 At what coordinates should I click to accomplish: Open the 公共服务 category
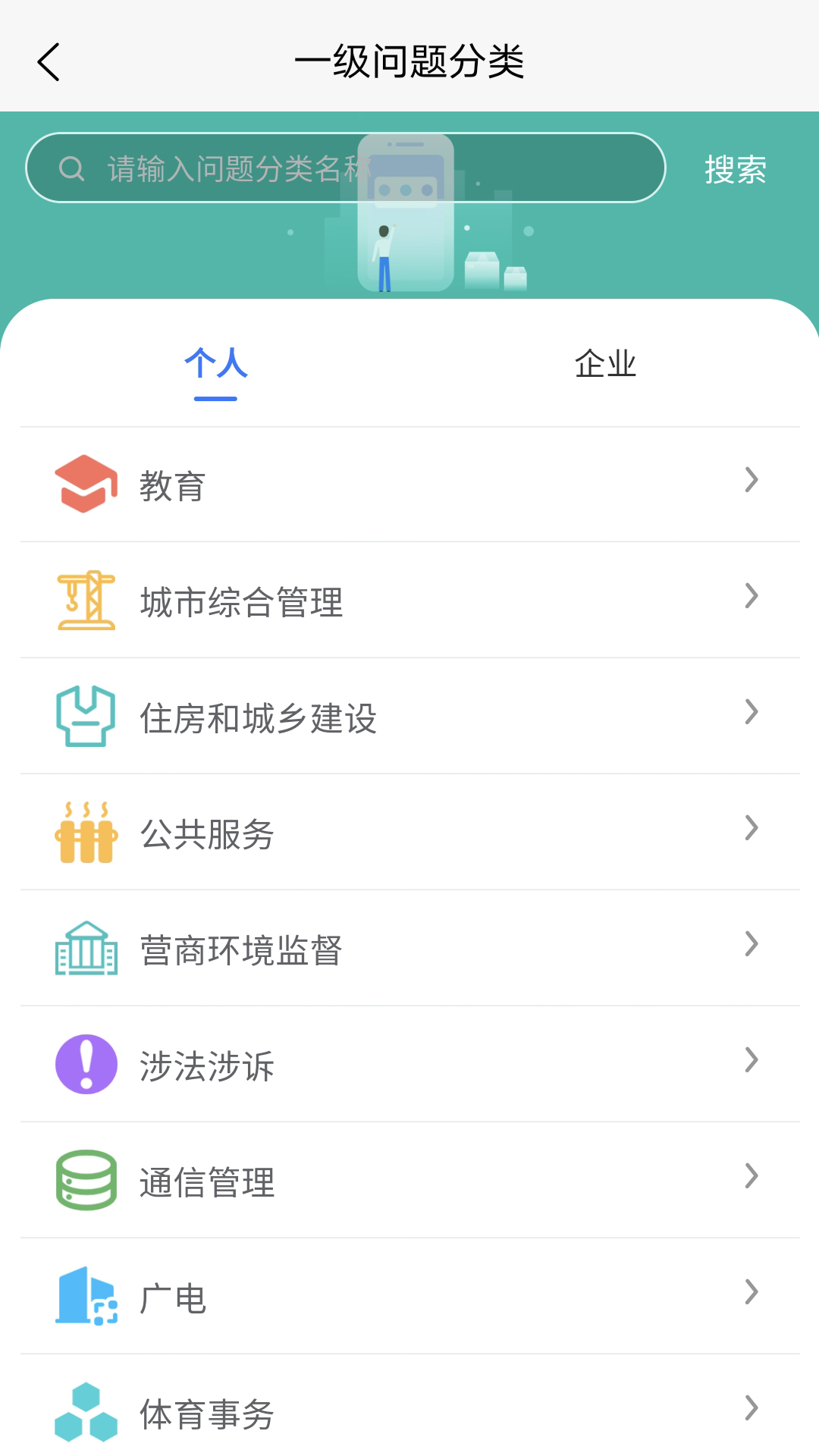point(409,833)
